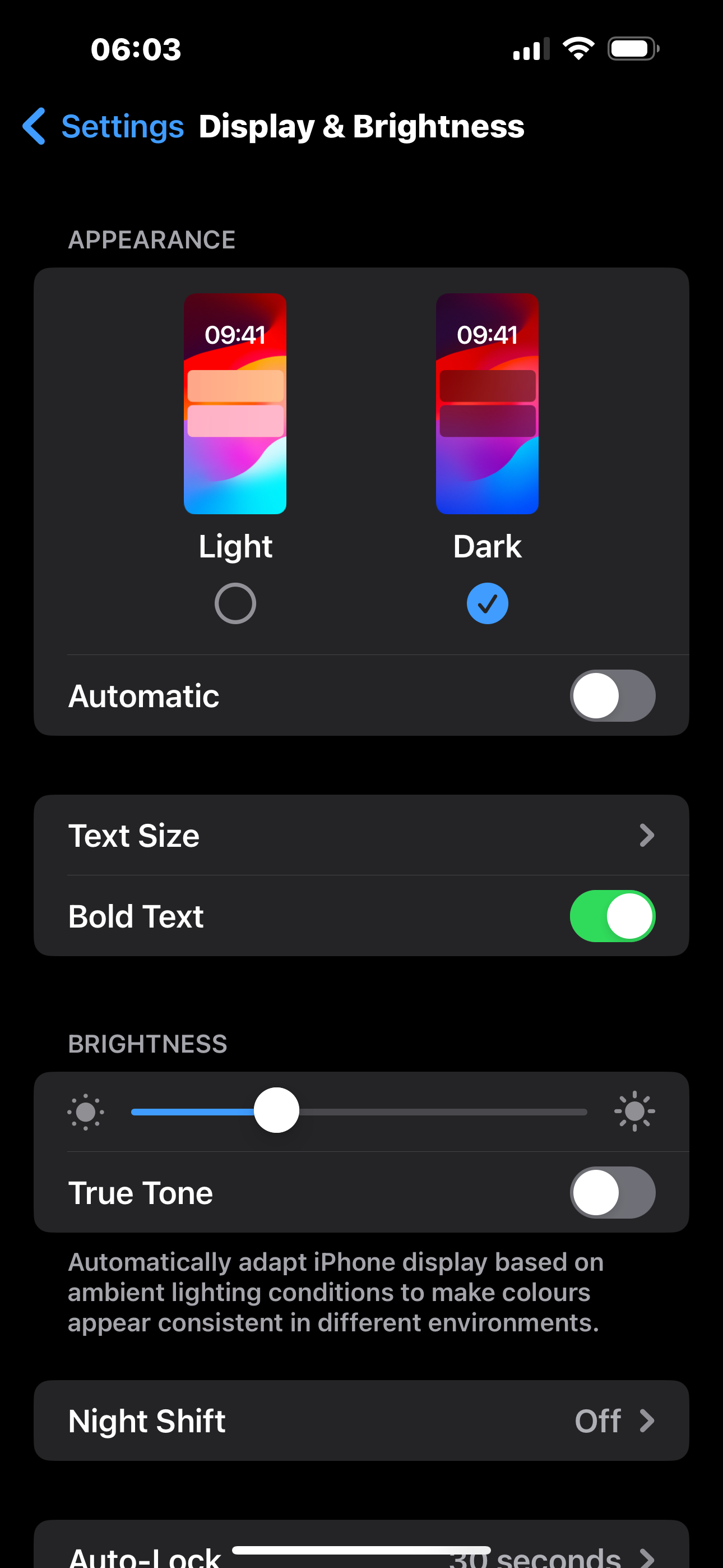Open Auto-Lock options
Image resolution: width=723 pixels, height=1568 pixels.
click(x=361, y=1555)
